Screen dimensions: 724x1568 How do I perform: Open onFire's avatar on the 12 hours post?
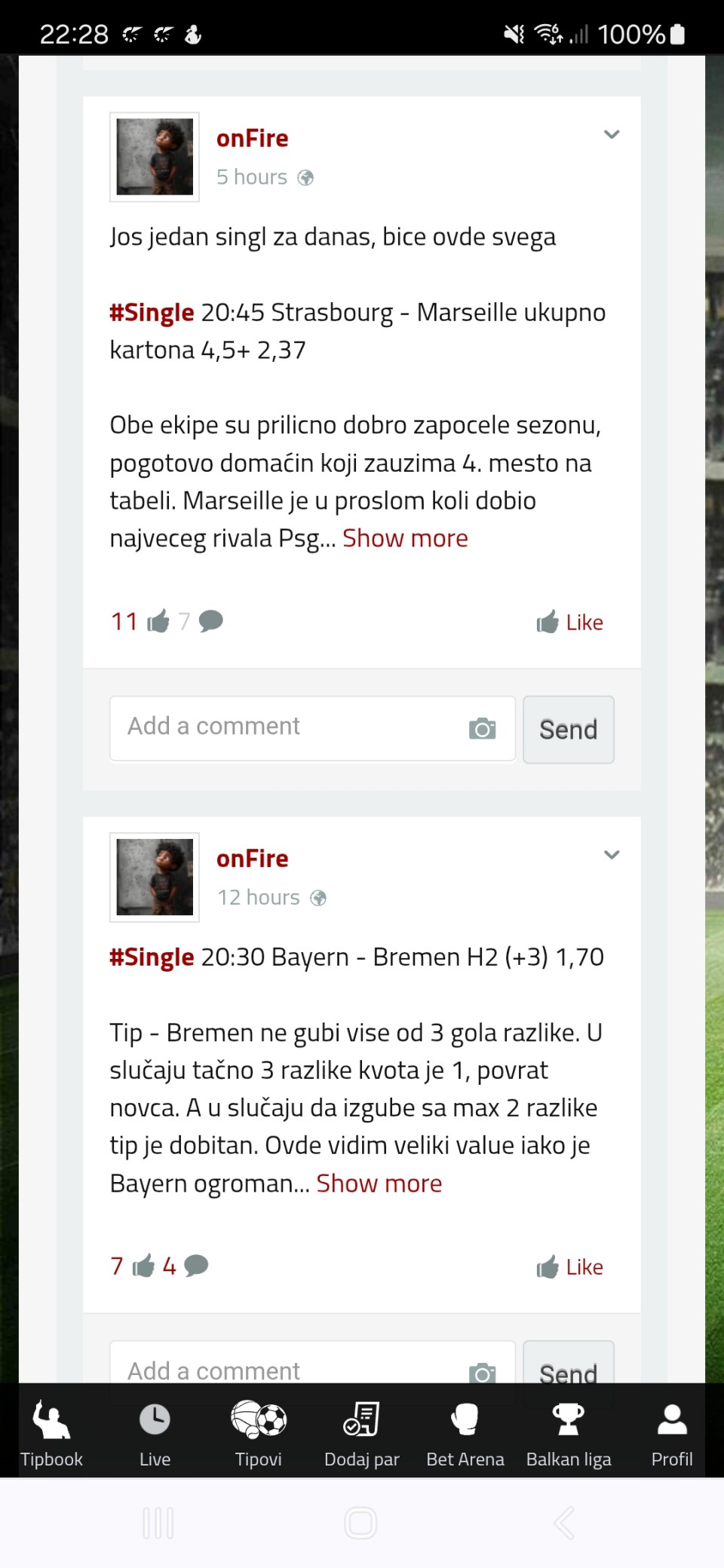pyautogui.click(x=155, y=877)
